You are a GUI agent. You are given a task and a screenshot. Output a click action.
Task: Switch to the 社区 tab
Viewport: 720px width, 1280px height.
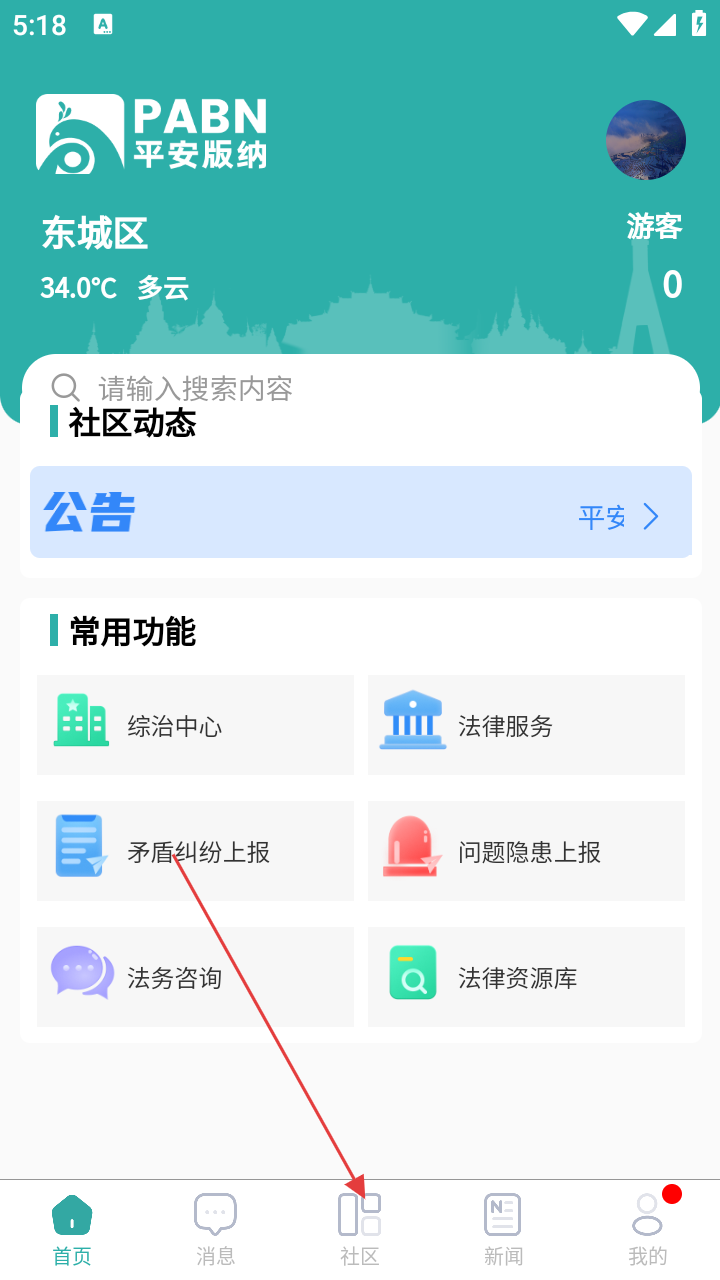point(360,1230)
